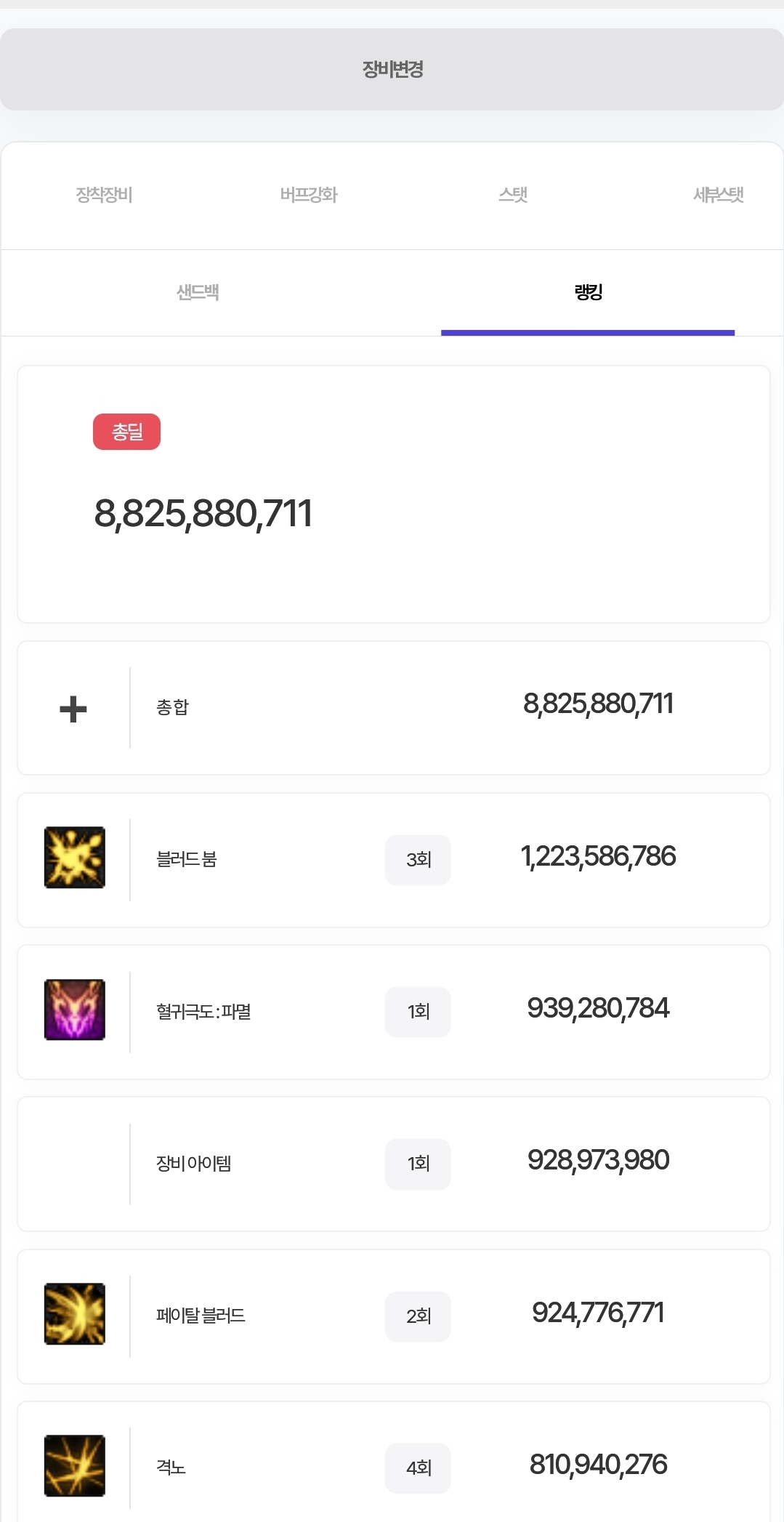Open the 혈귀극도:파멸 skill row

[392, 1012]
